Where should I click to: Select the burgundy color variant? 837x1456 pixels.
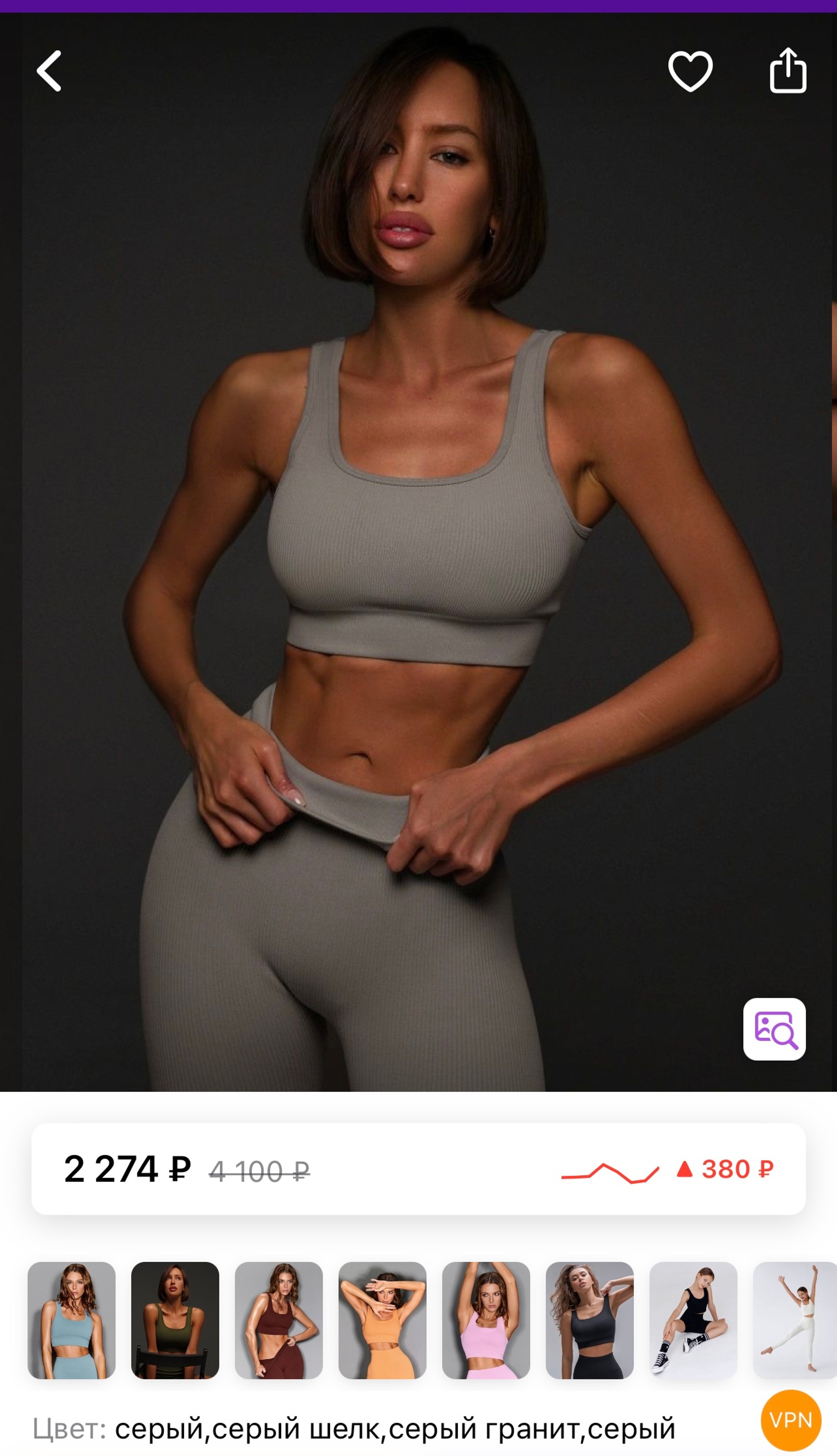coord(279,1320)
